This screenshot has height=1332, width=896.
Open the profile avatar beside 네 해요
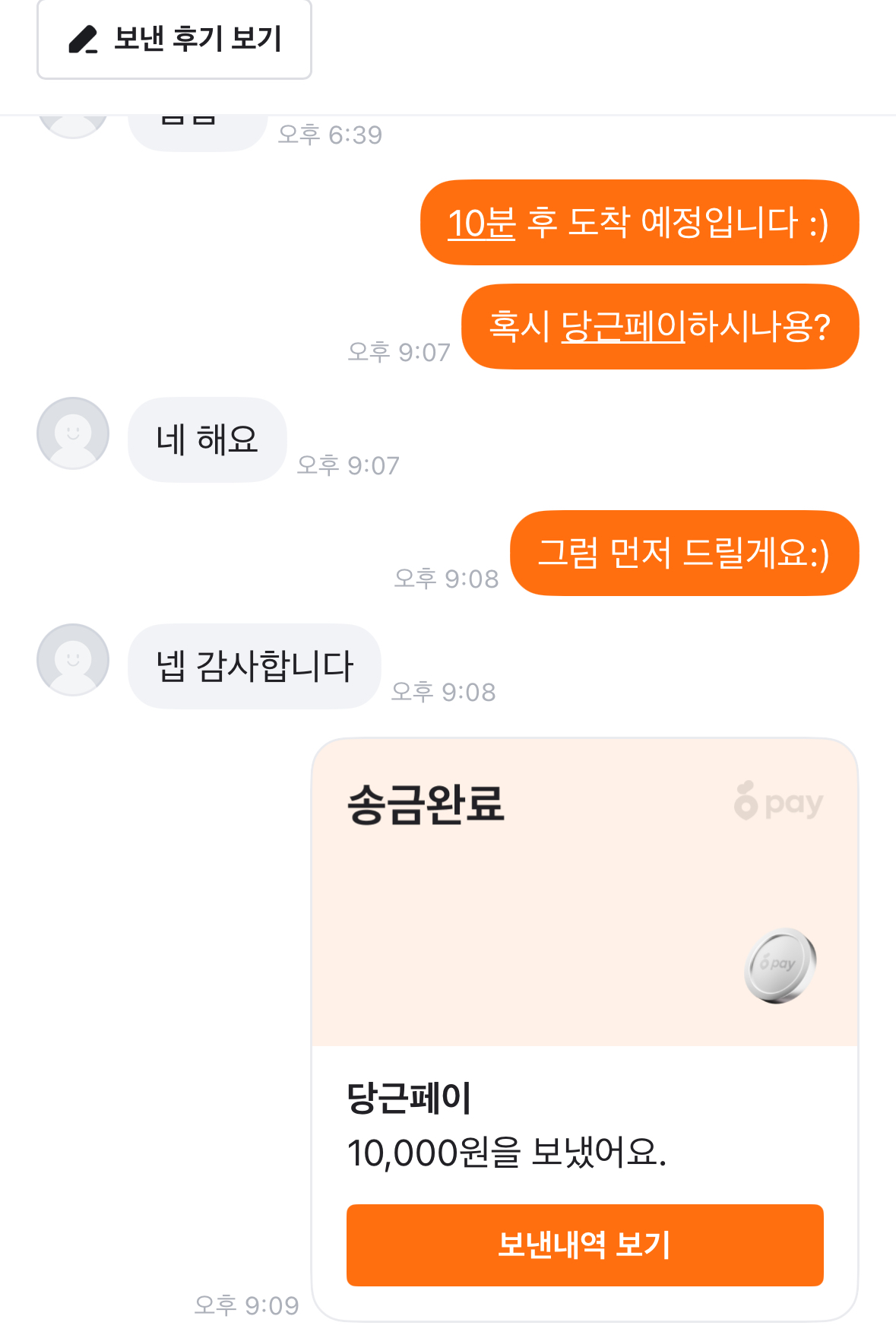tap(73, 433)
